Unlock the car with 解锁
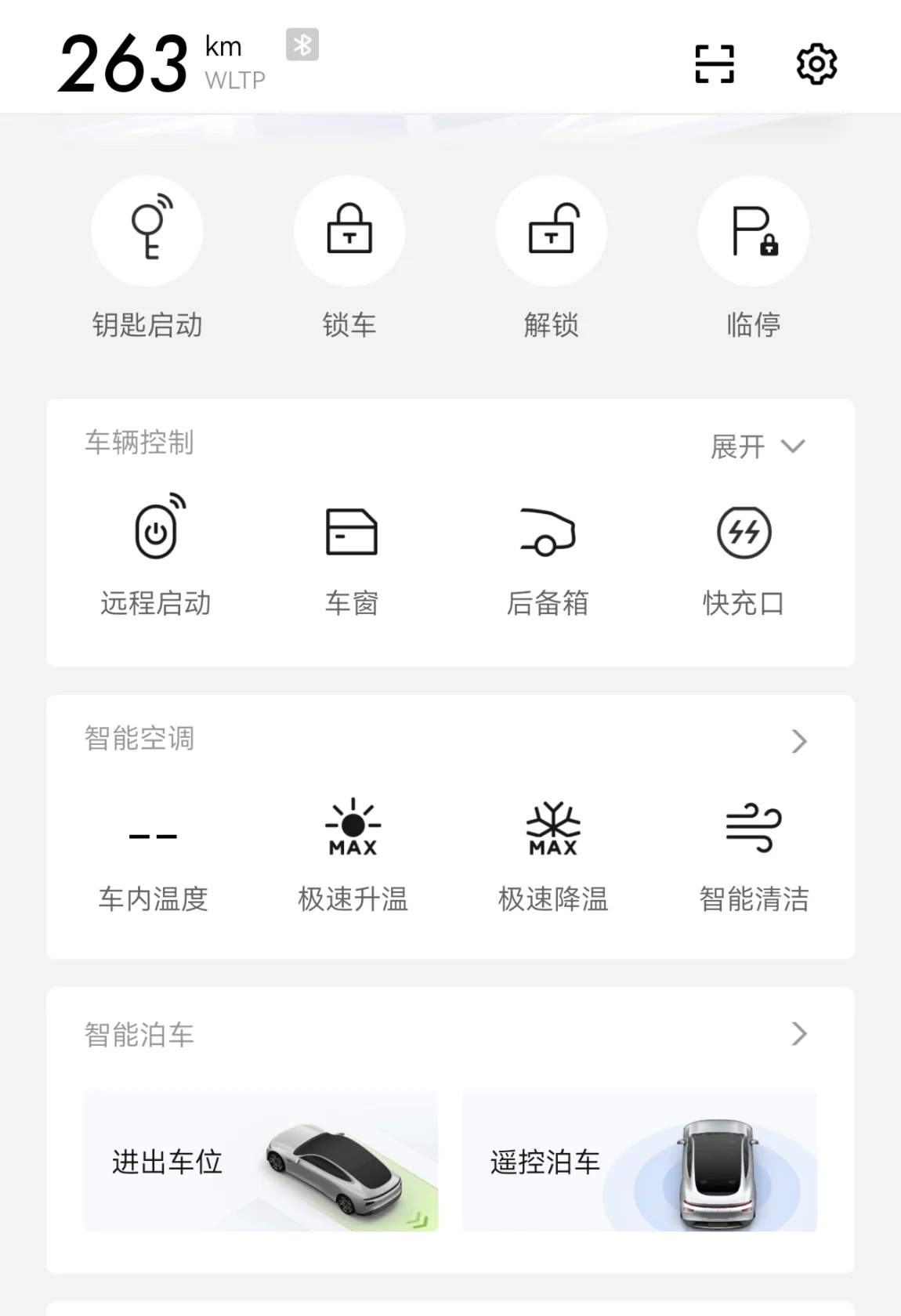This screenshot has width=901, height=1316. [x=552, y=231]
